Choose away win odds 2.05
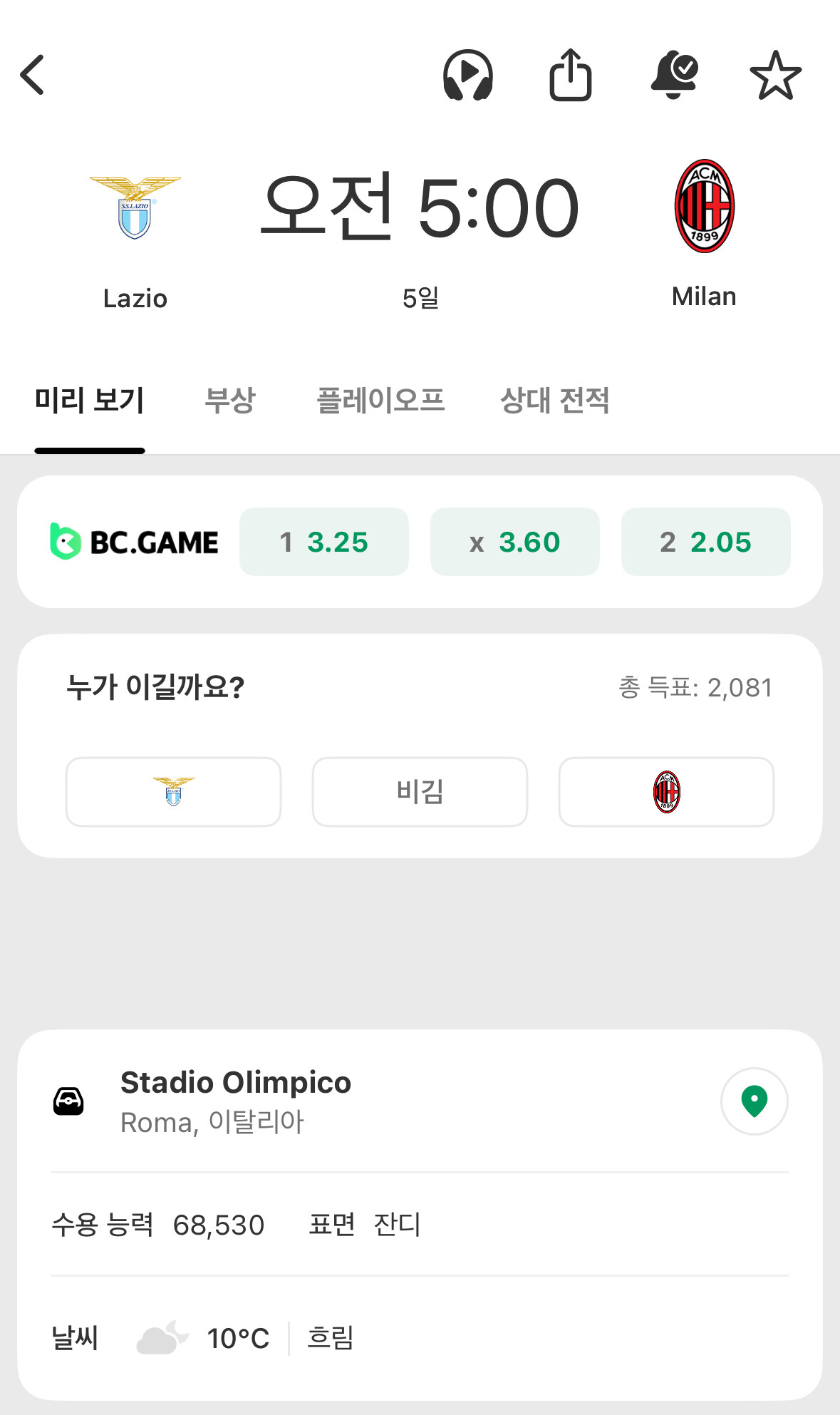 pyautogui.click(x=705, y=542)
